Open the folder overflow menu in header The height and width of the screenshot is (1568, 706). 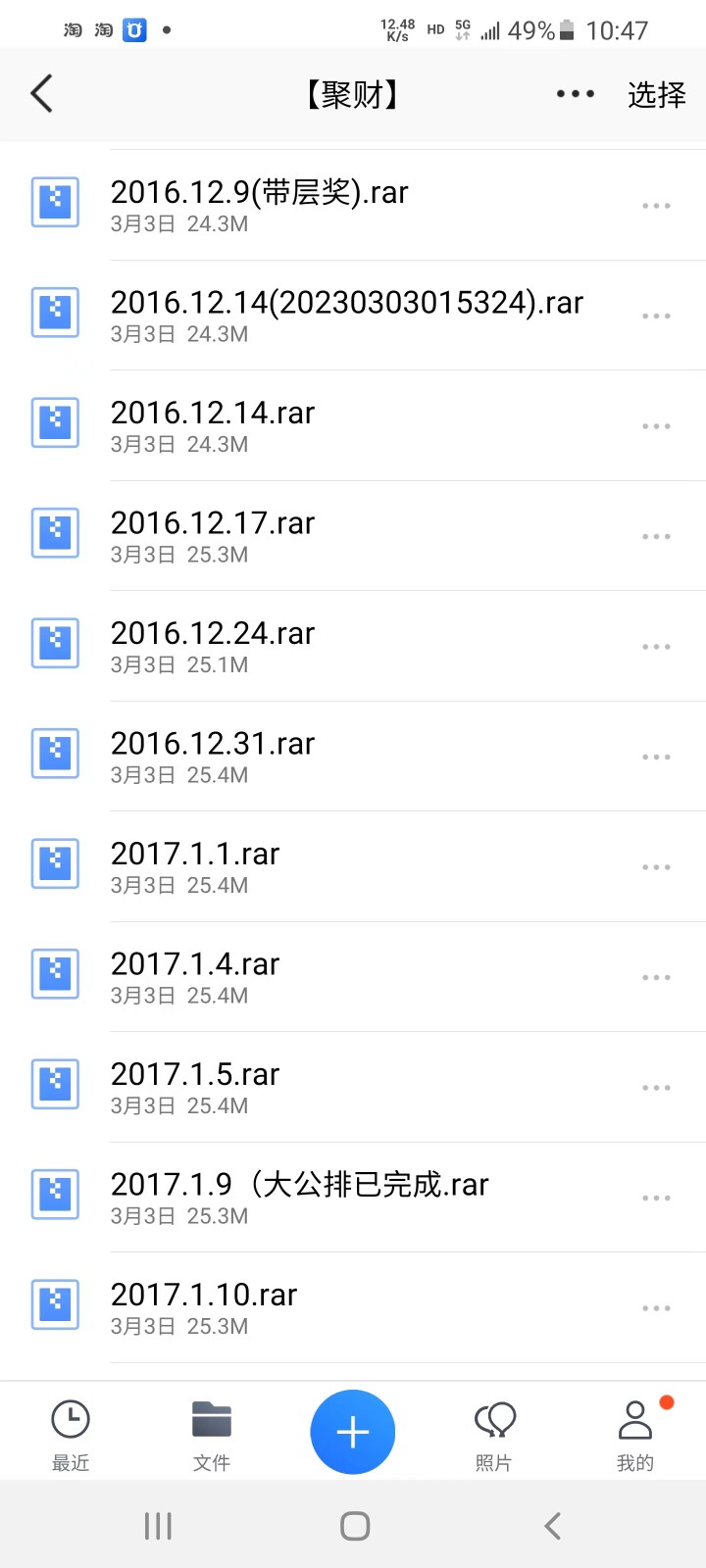click(575, 94)
